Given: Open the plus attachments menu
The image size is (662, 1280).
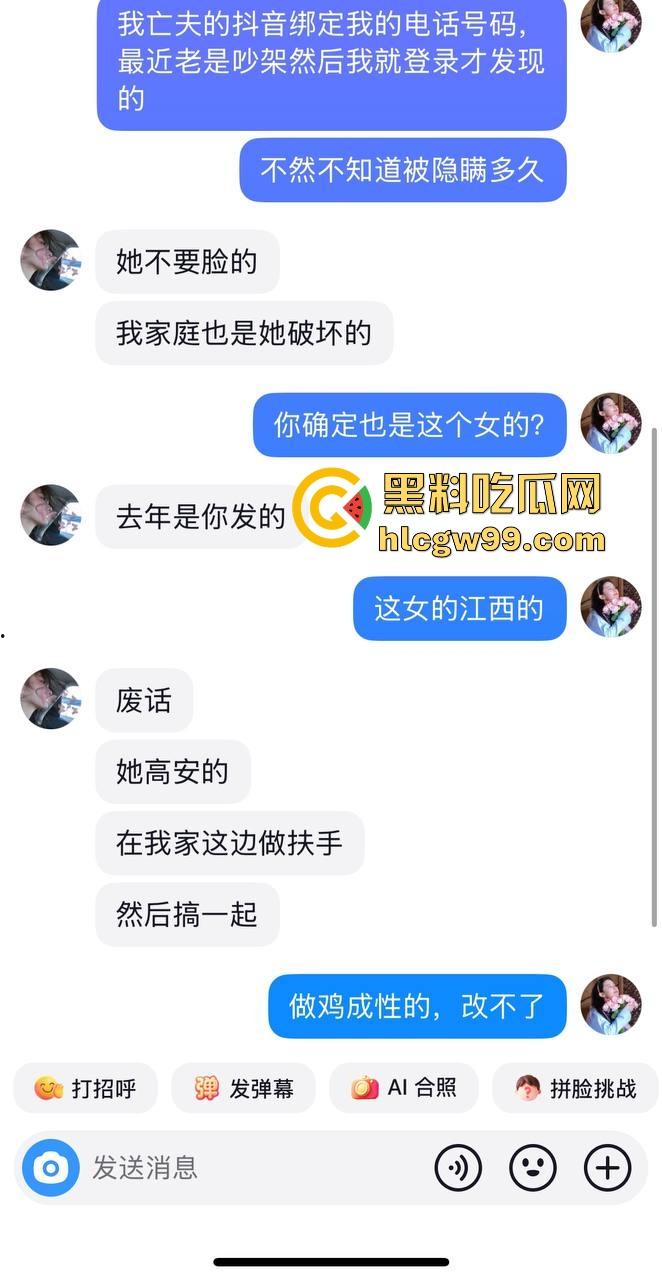Looking at the screenshot, I should click(x=608, y=1167).
